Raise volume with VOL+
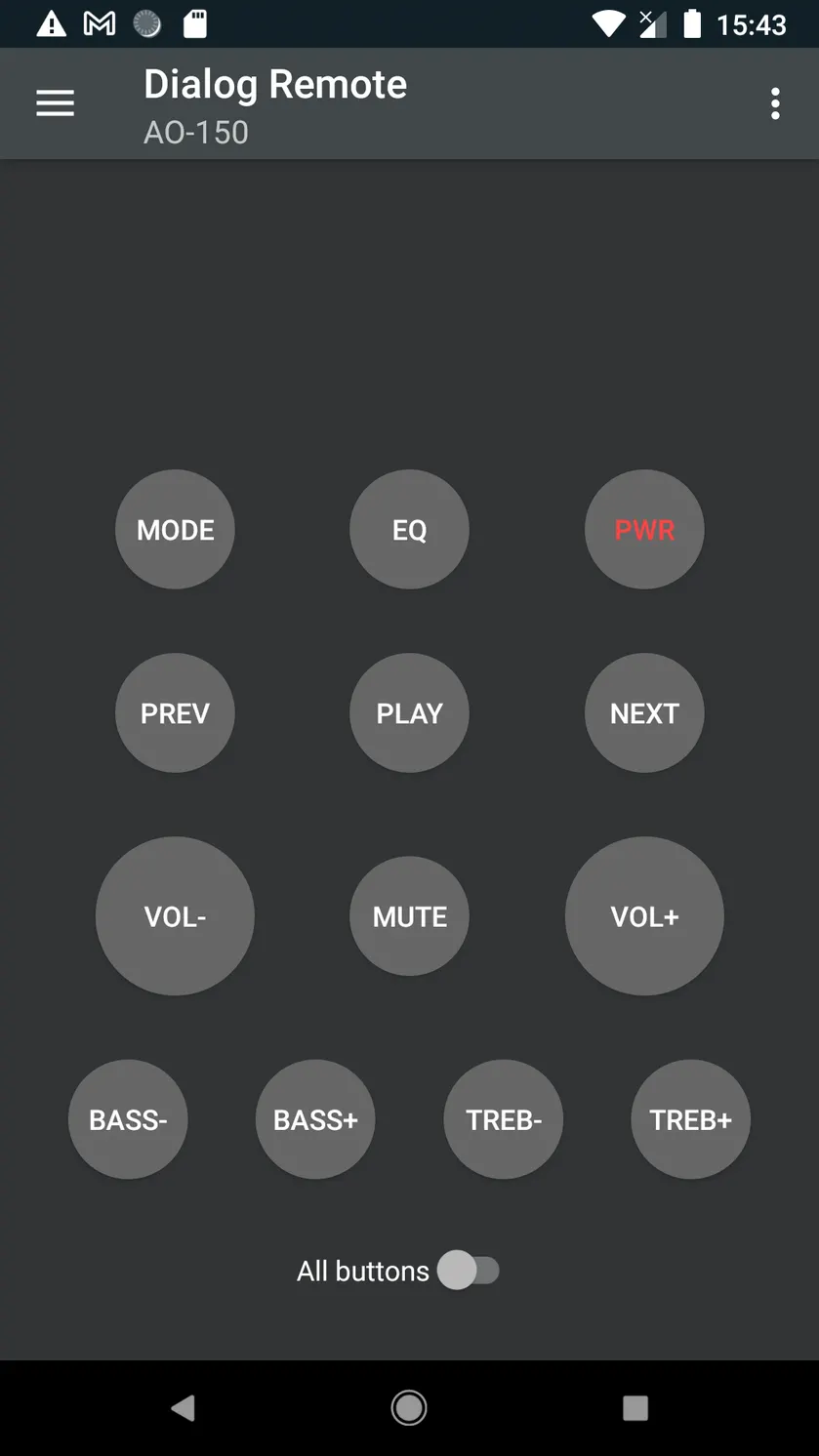819x1456 pixels. tap(644, 916)
